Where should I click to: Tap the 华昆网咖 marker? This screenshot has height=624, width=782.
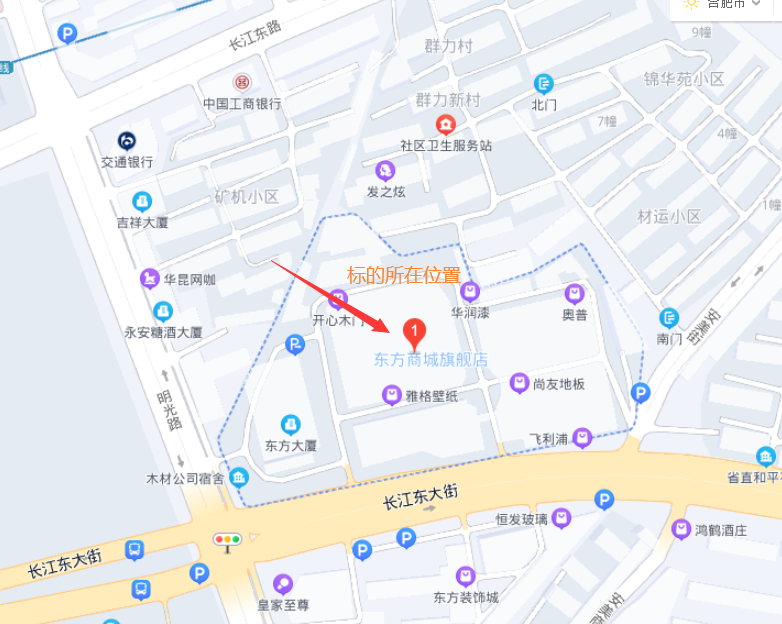coord(150,279)
